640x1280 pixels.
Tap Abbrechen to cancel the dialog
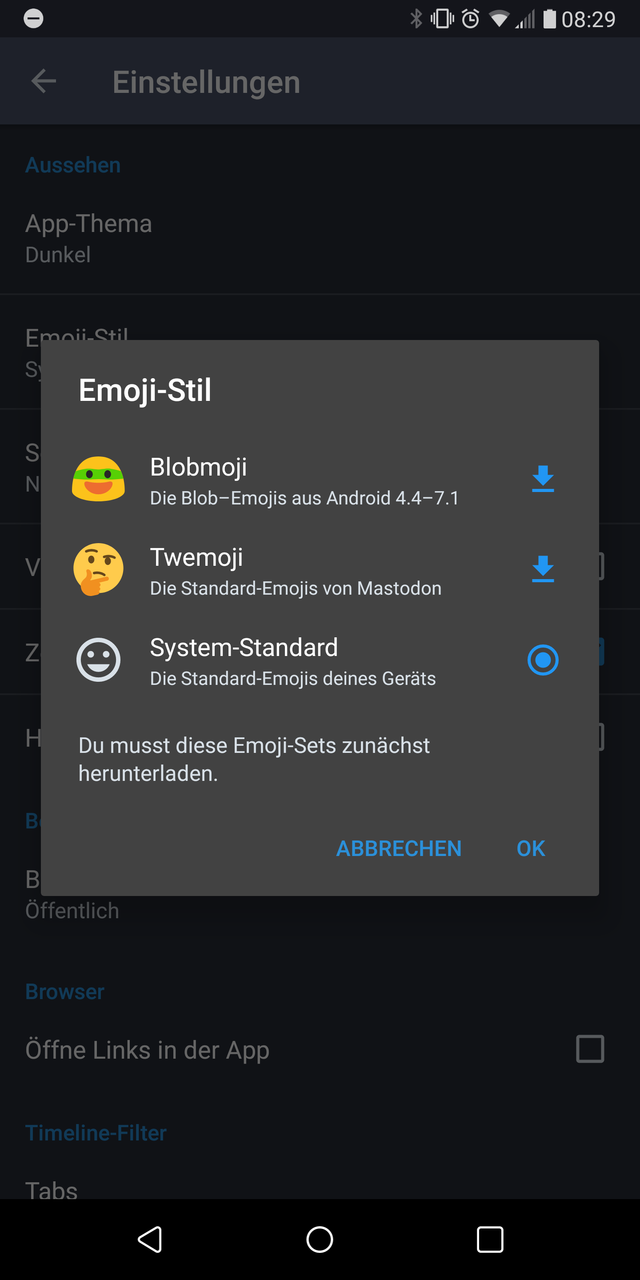(399, 848)
